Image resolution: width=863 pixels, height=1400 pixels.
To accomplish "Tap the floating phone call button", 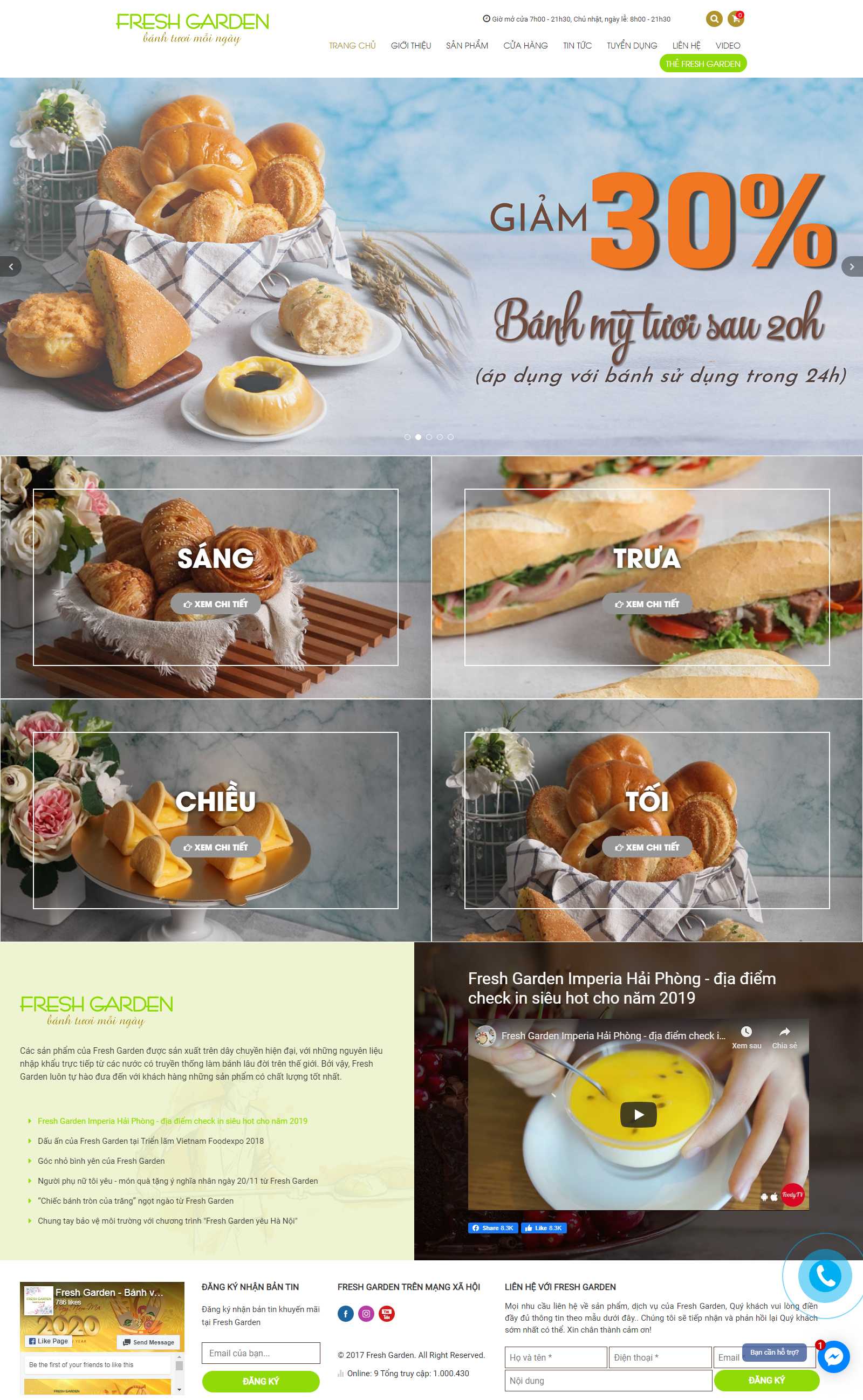I will pos(825,1276).
